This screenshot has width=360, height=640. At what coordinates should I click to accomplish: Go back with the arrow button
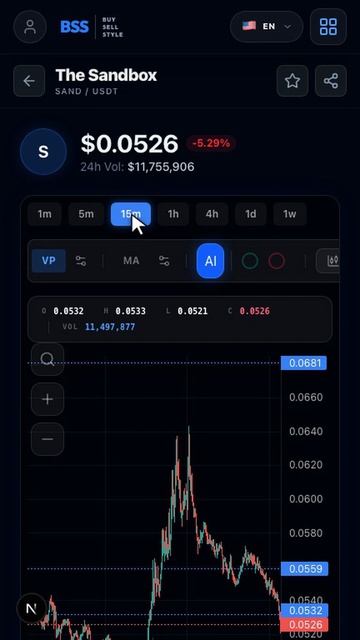[x=29, y=81]
